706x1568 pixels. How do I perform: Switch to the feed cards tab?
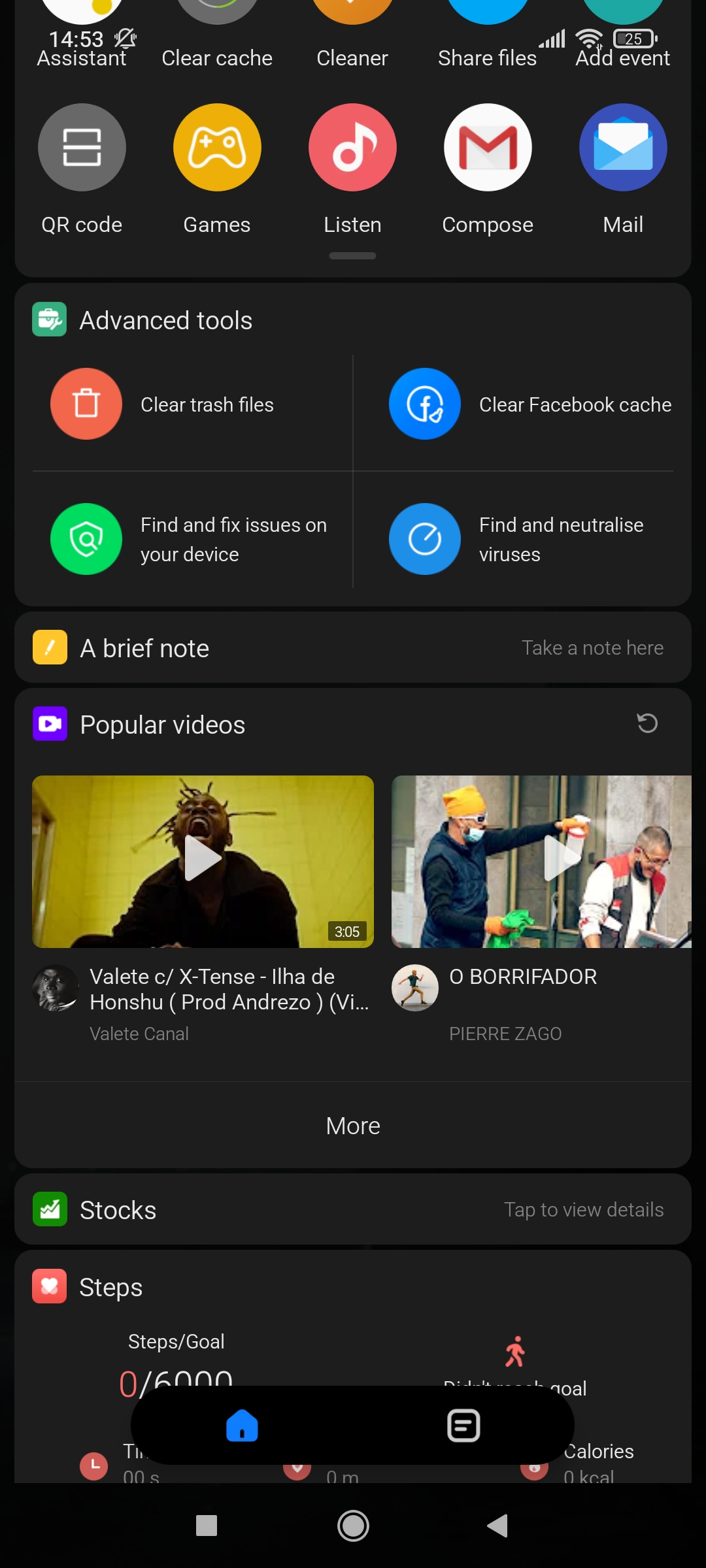pyautogui.click(x=463, y=1425)
